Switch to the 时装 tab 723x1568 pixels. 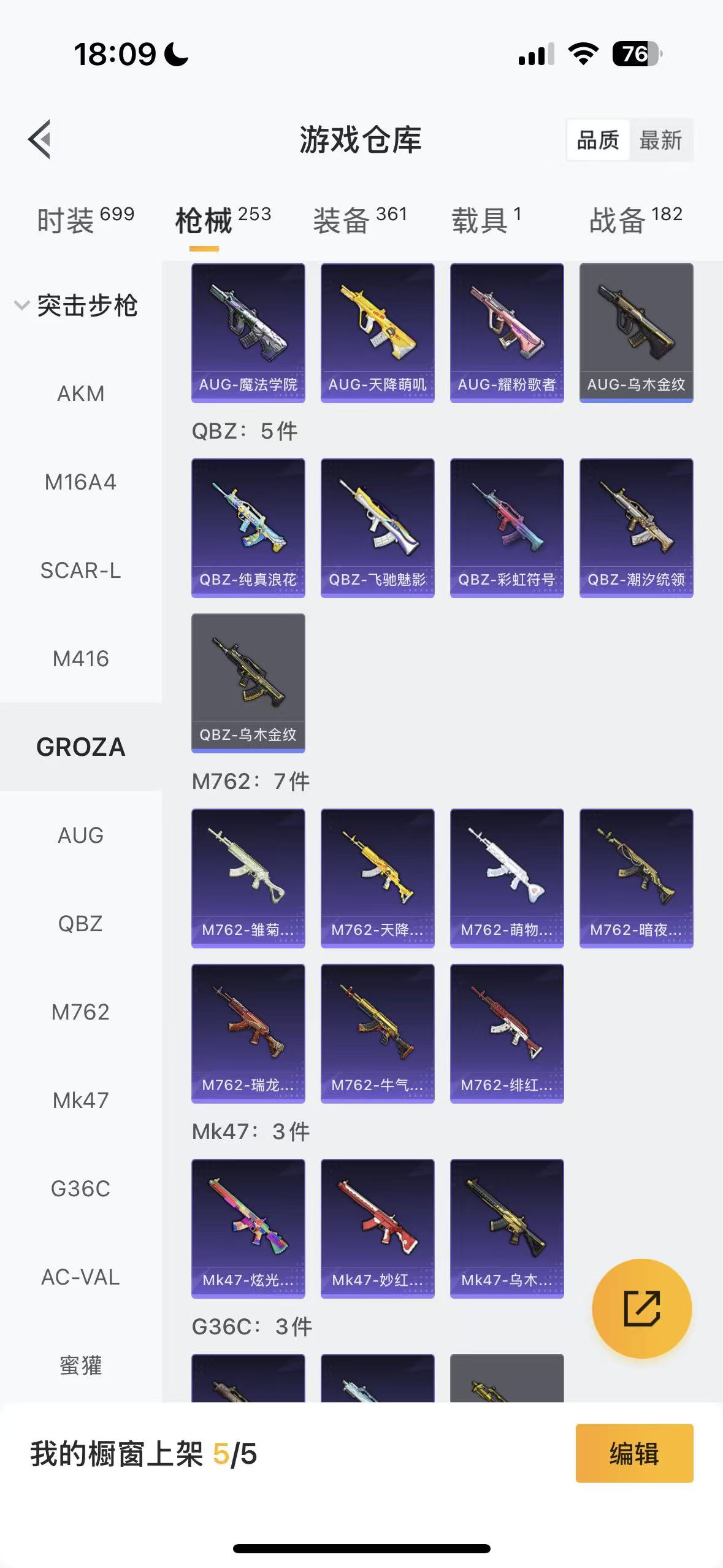(85, 220)
